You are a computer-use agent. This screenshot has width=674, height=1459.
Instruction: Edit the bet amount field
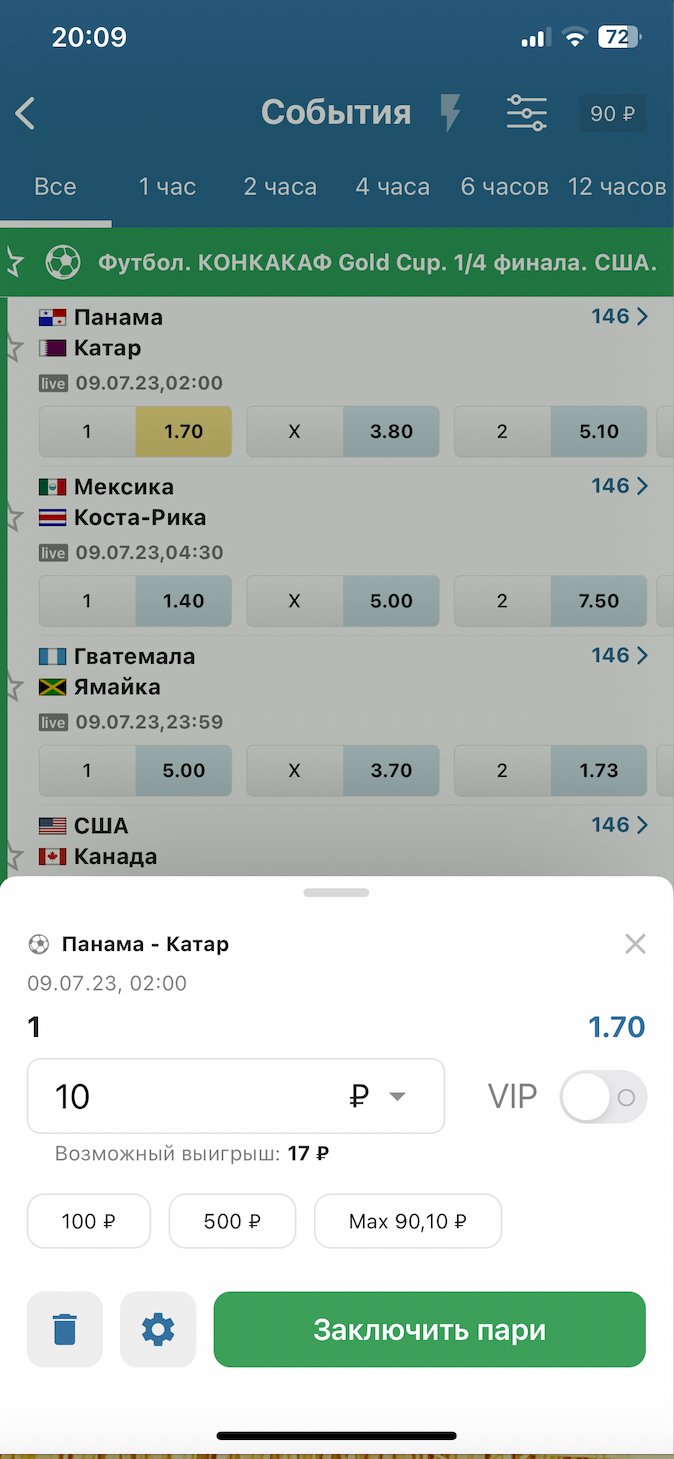pyautogui.click(x=180, y=1096)
